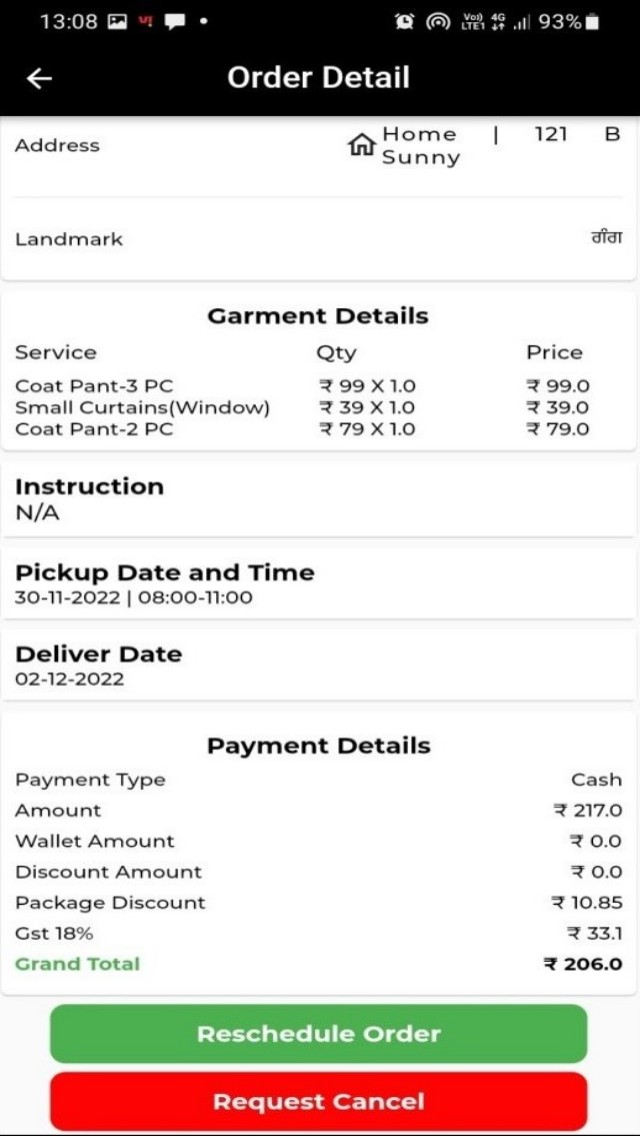Viewport: 640px width, 1136px height.
Task: Request cancellation of this order
Action: 318,1101
